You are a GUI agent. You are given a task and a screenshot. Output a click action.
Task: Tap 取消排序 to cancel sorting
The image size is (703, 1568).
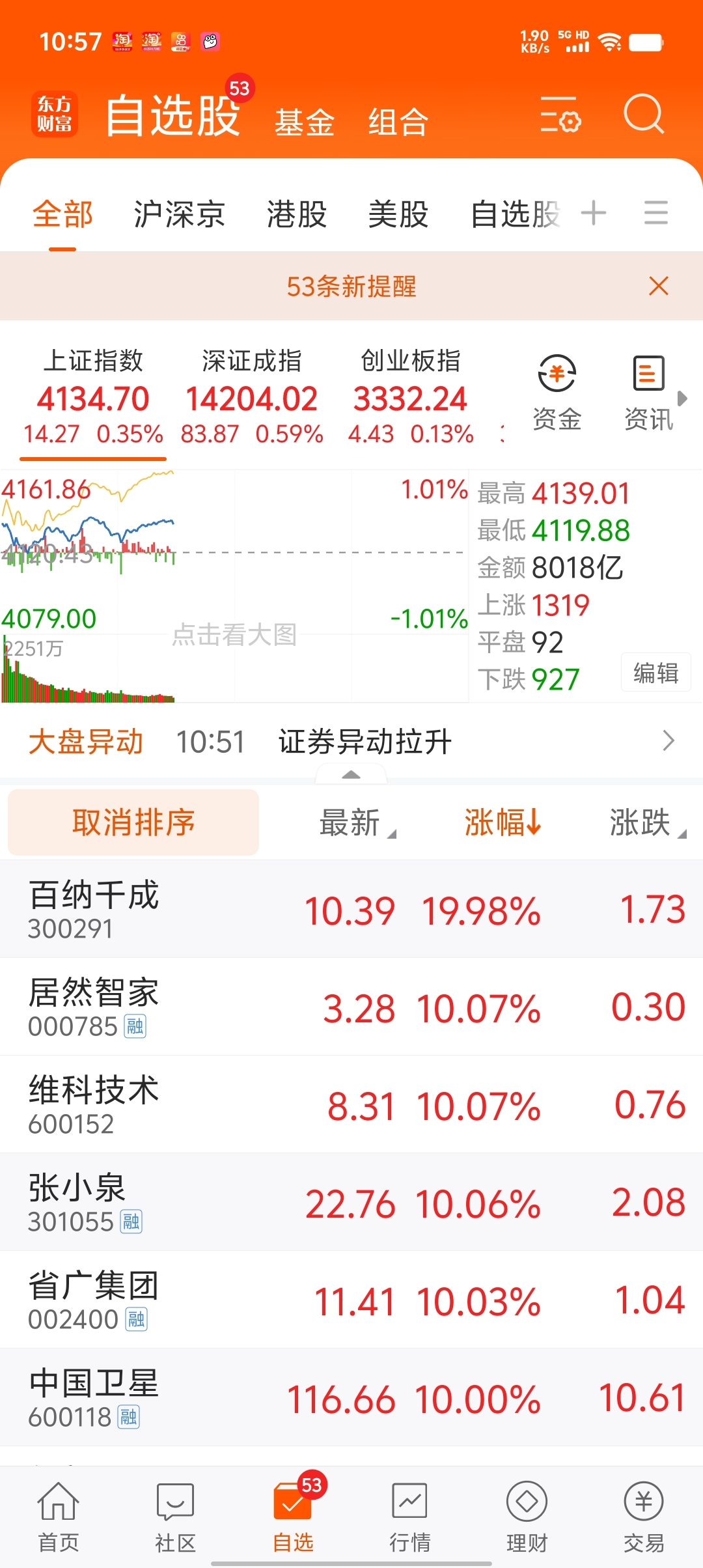tap(133, 822)
